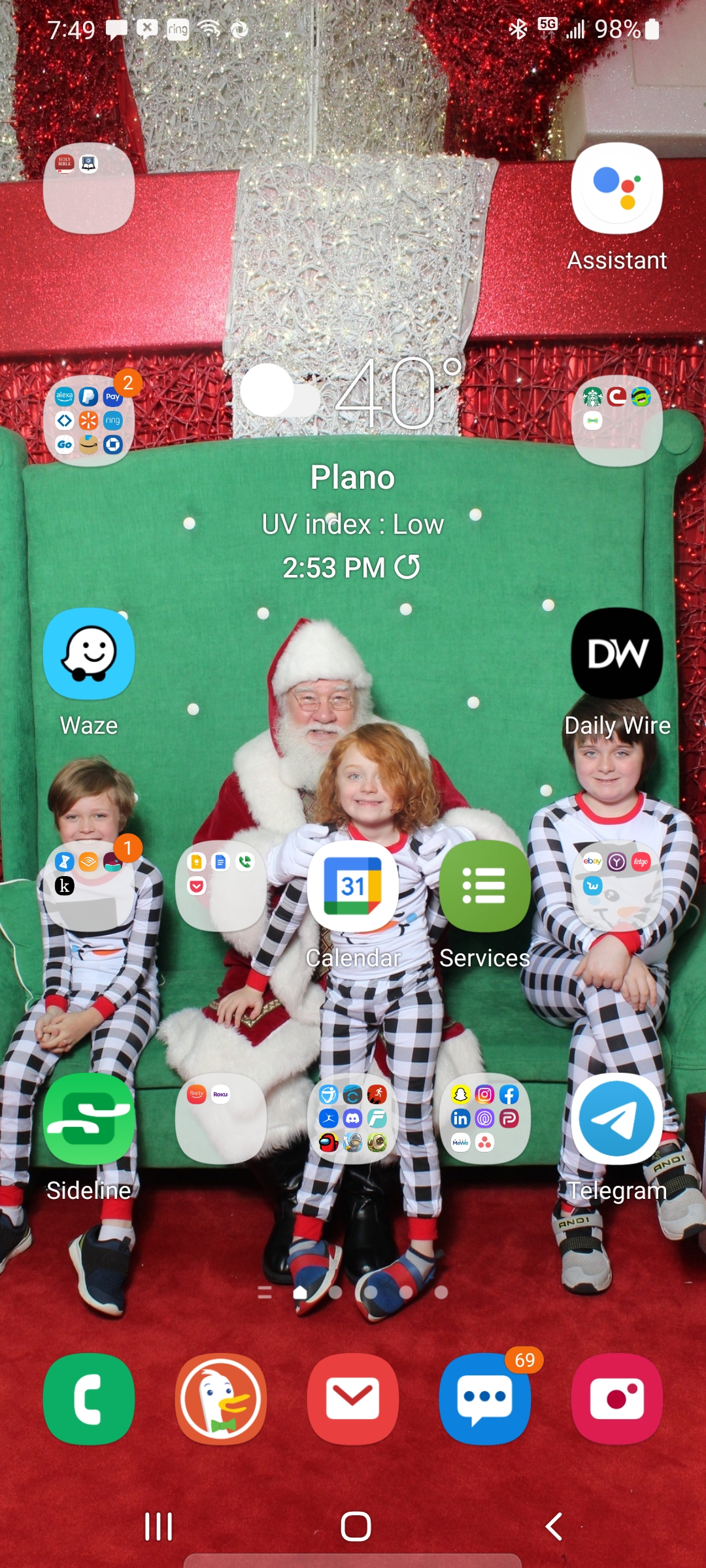Screen dimensions: 706x1568
Task: Open the red camera recorder app
Action: 616,1398
